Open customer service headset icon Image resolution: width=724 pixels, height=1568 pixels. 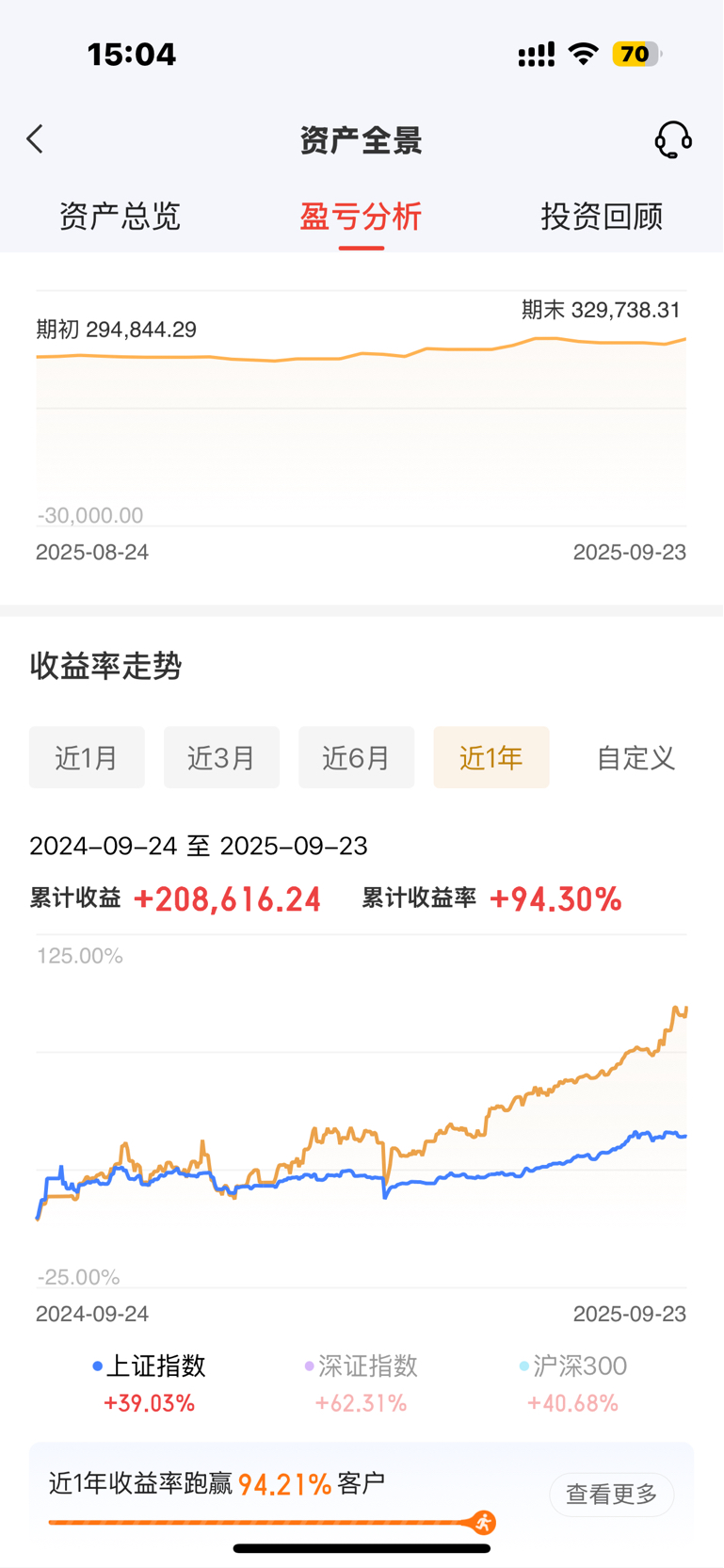pos(673,139)
